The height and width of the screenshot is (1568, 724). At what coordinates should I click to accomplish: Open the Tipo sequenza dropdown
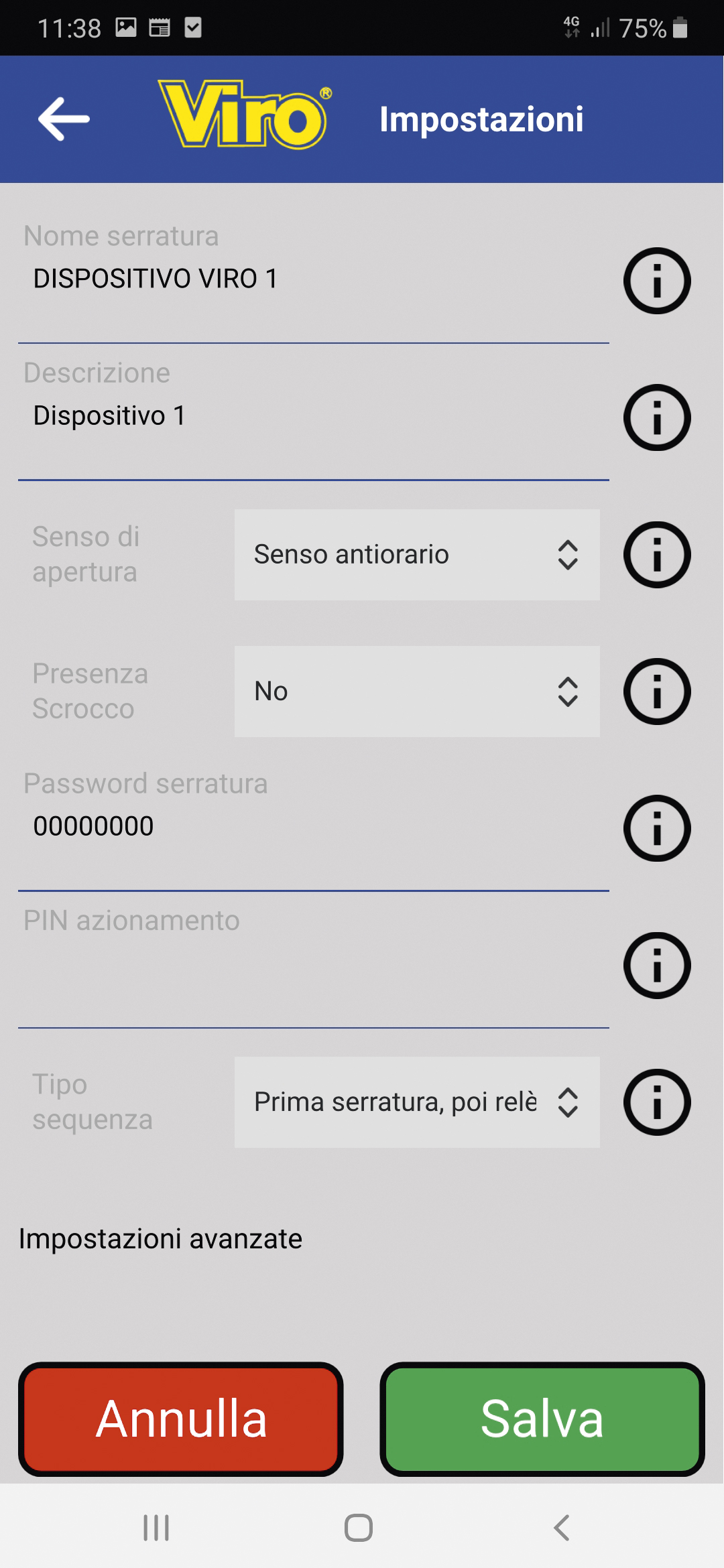(417, 1102)
